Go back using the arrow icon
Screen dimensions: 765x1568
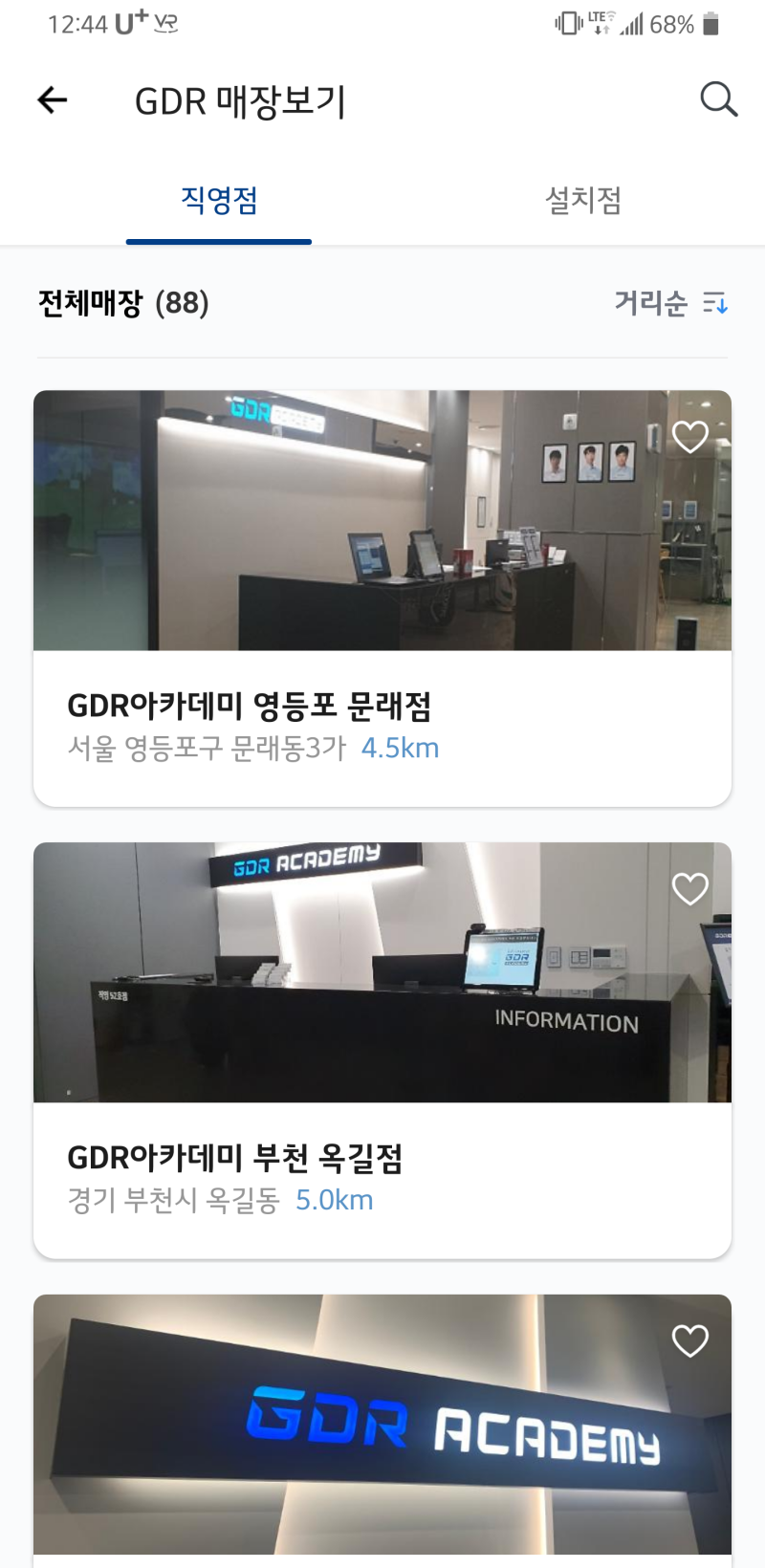53,99
